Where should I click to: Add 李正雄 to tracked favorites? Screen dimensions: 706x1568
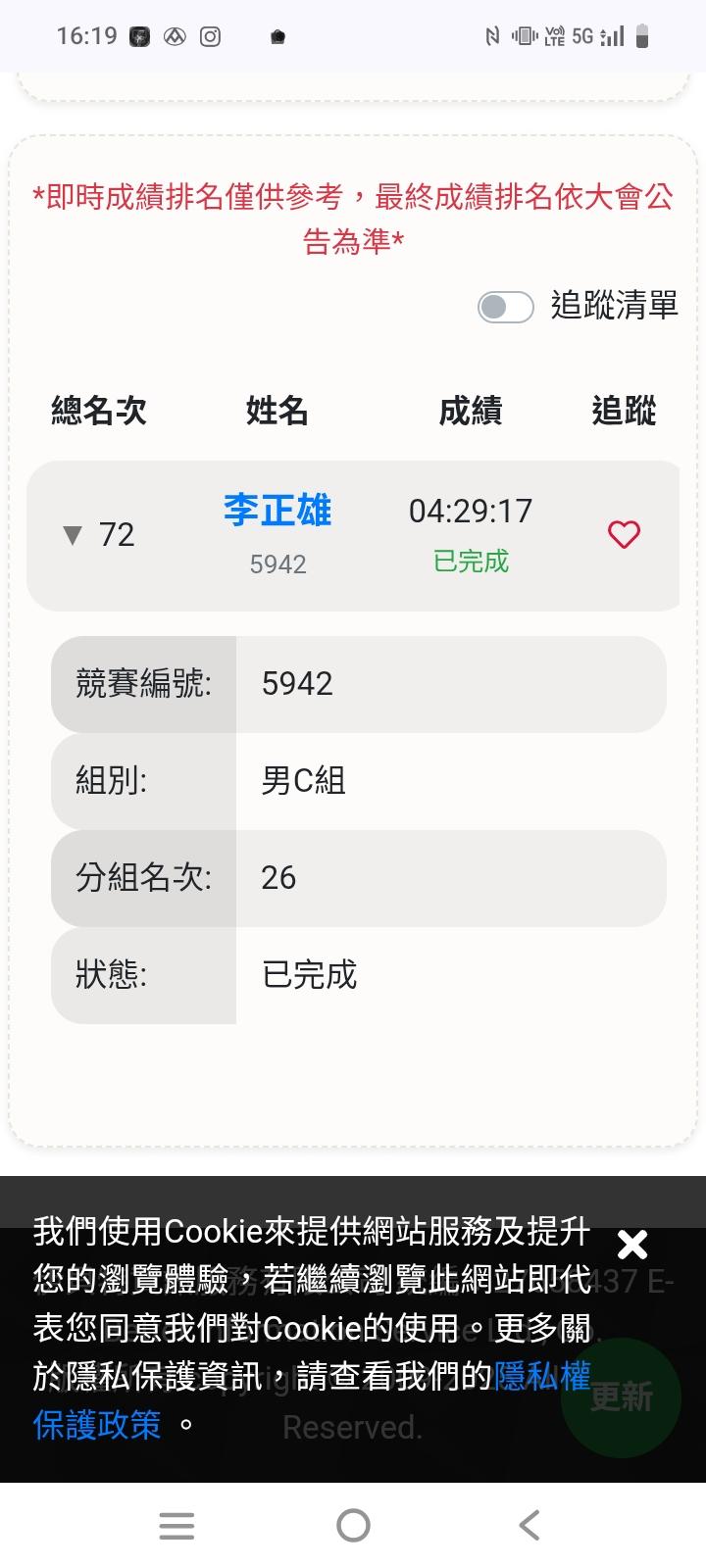pos(624,535)
